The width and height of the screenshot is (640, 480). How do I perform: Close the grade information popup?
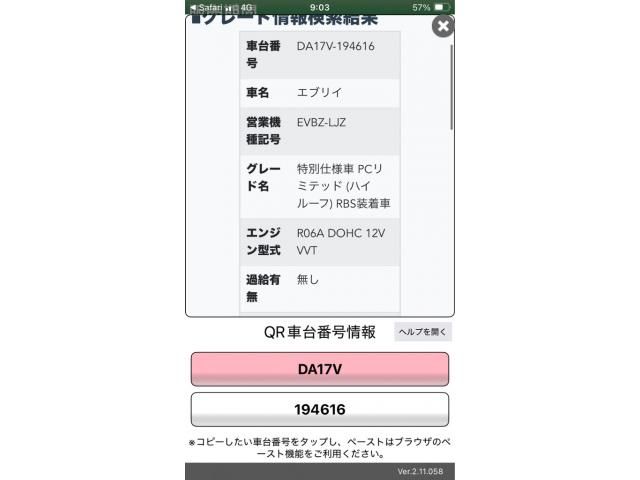(442, 26)
